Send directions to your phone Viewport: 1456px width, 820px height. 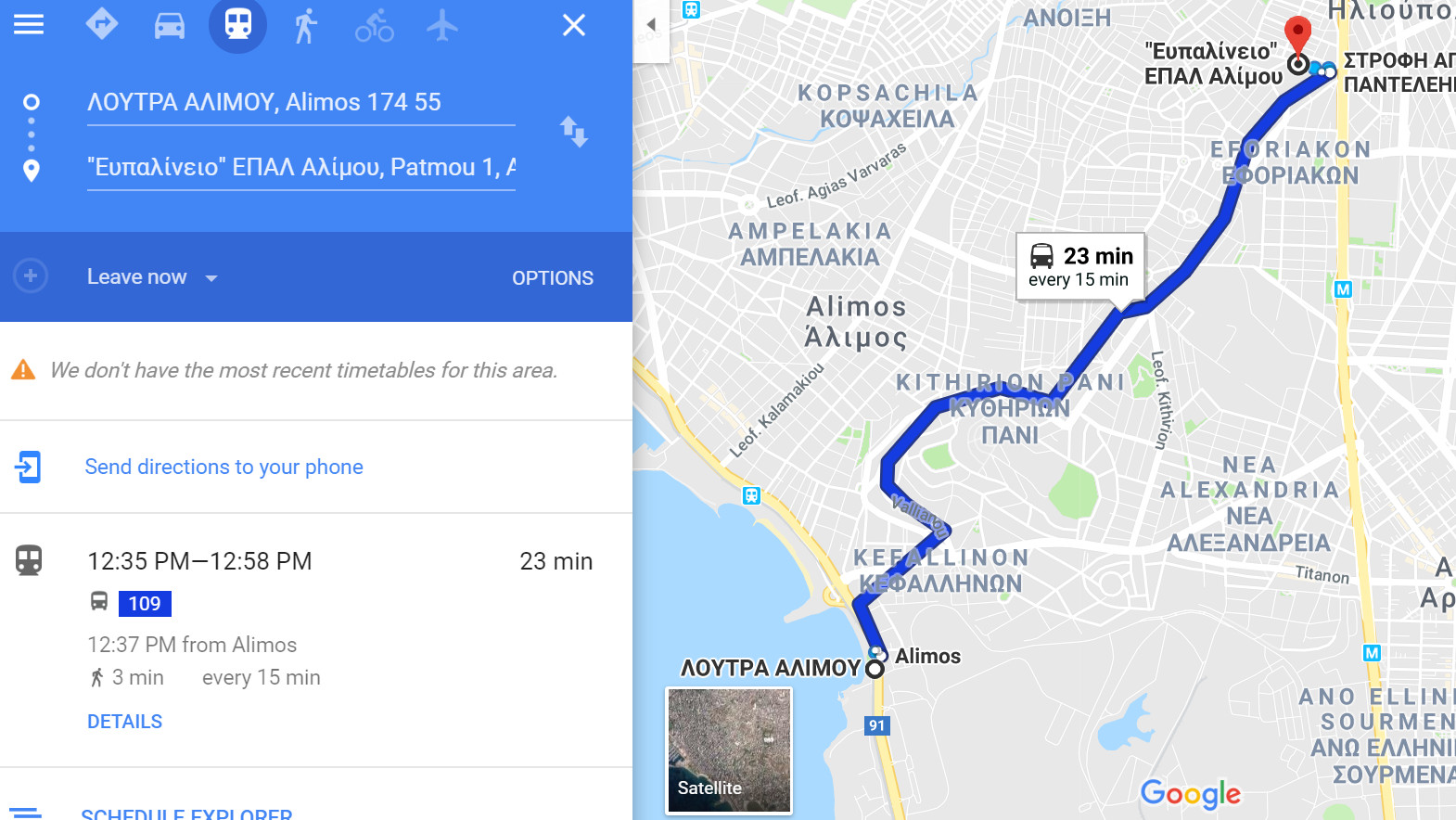(224, 467)
